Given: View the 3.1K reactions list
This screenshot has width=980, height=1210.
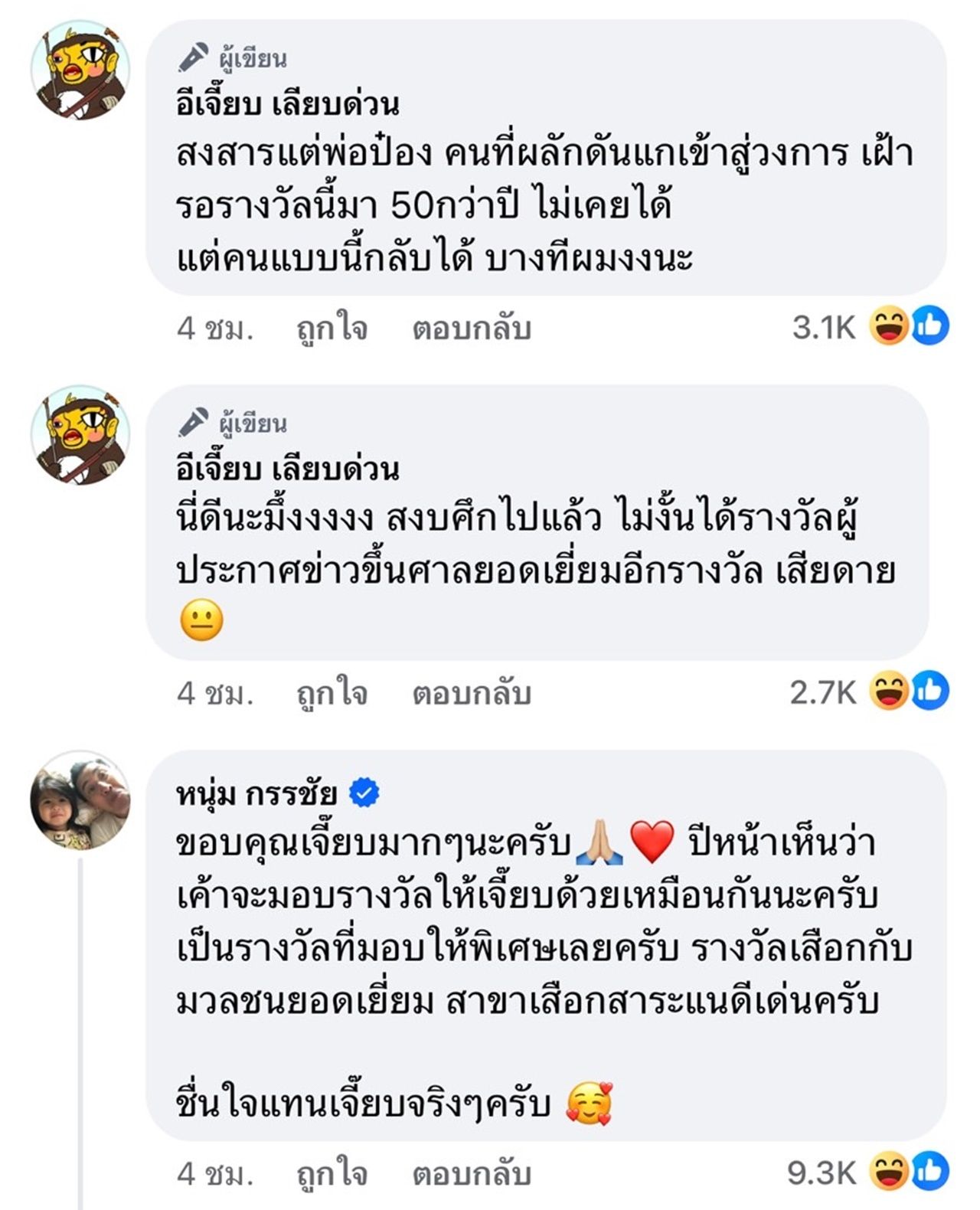Looking at the screenshot, I should click(x=870, y=327).
